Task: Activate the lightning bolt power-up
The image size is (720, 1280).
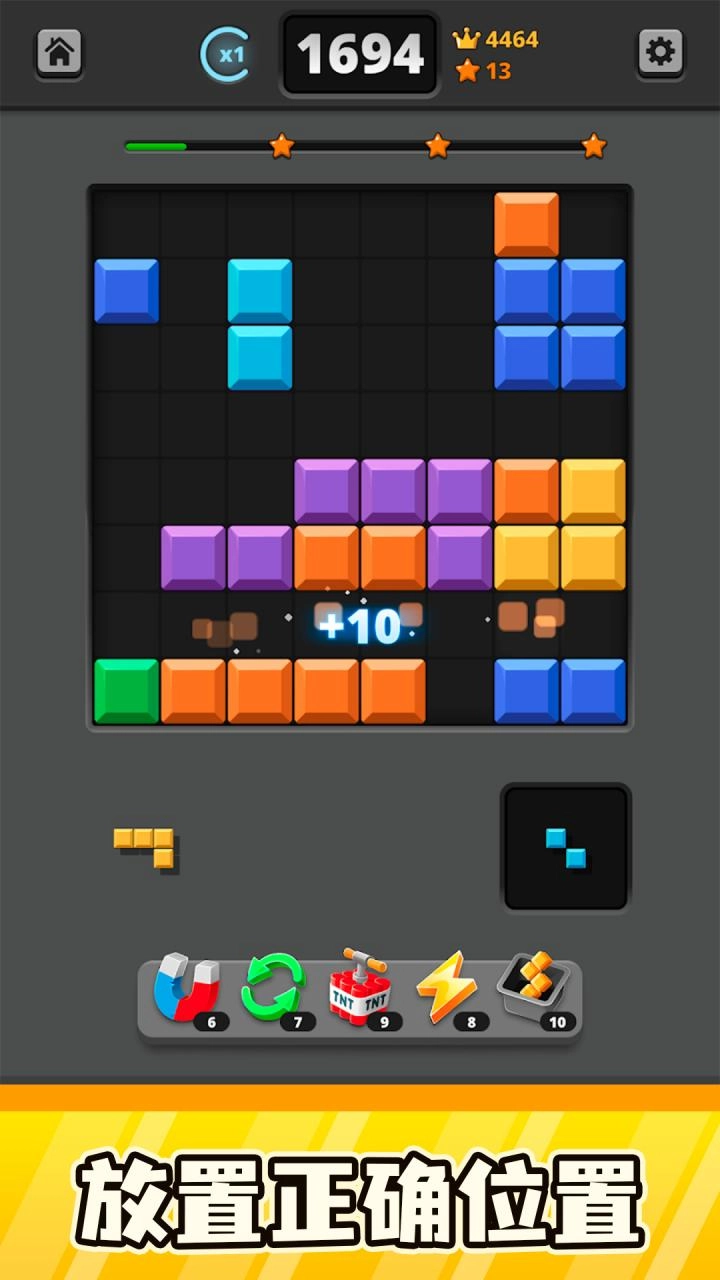Action: pos(446,986)
